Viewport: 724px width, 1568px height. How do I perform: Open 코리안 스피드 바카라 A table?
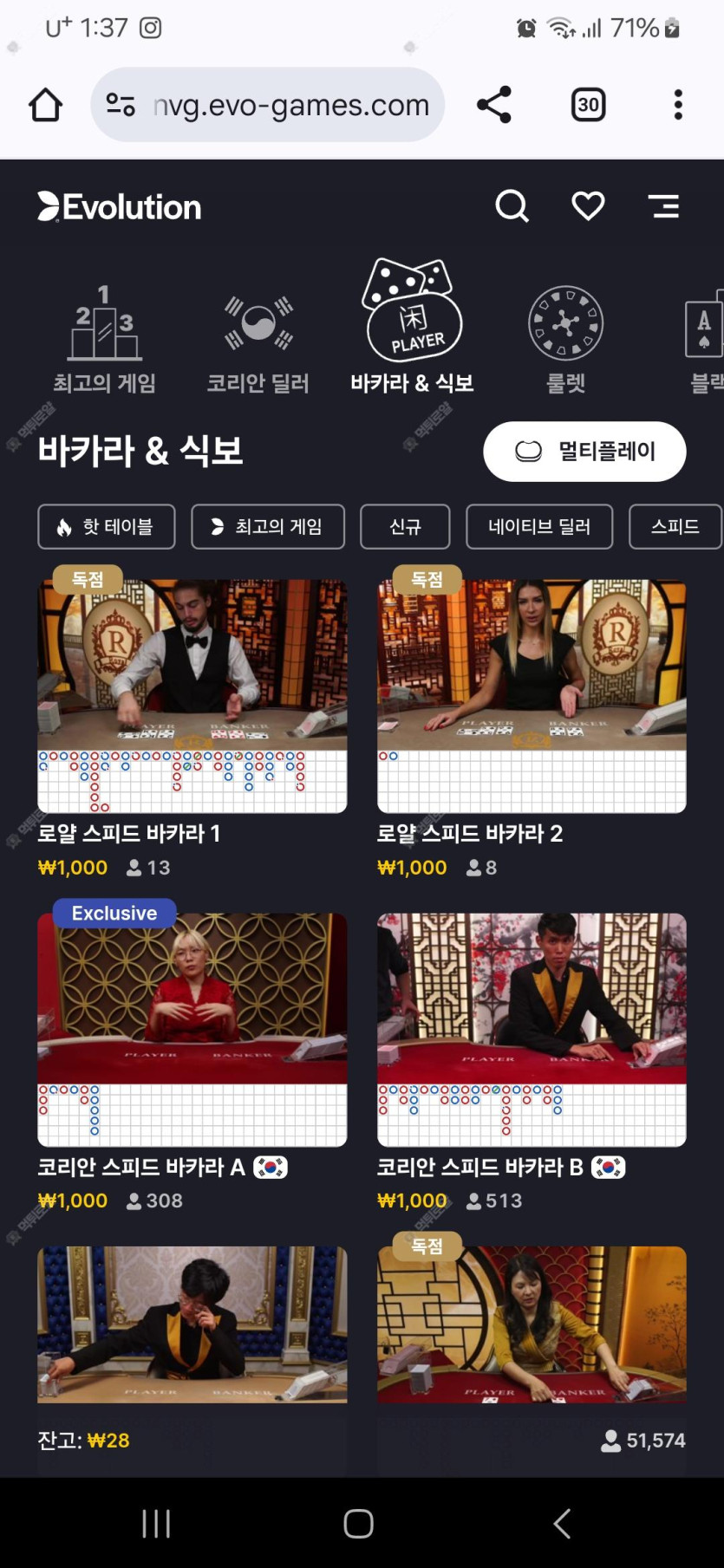192,1029
